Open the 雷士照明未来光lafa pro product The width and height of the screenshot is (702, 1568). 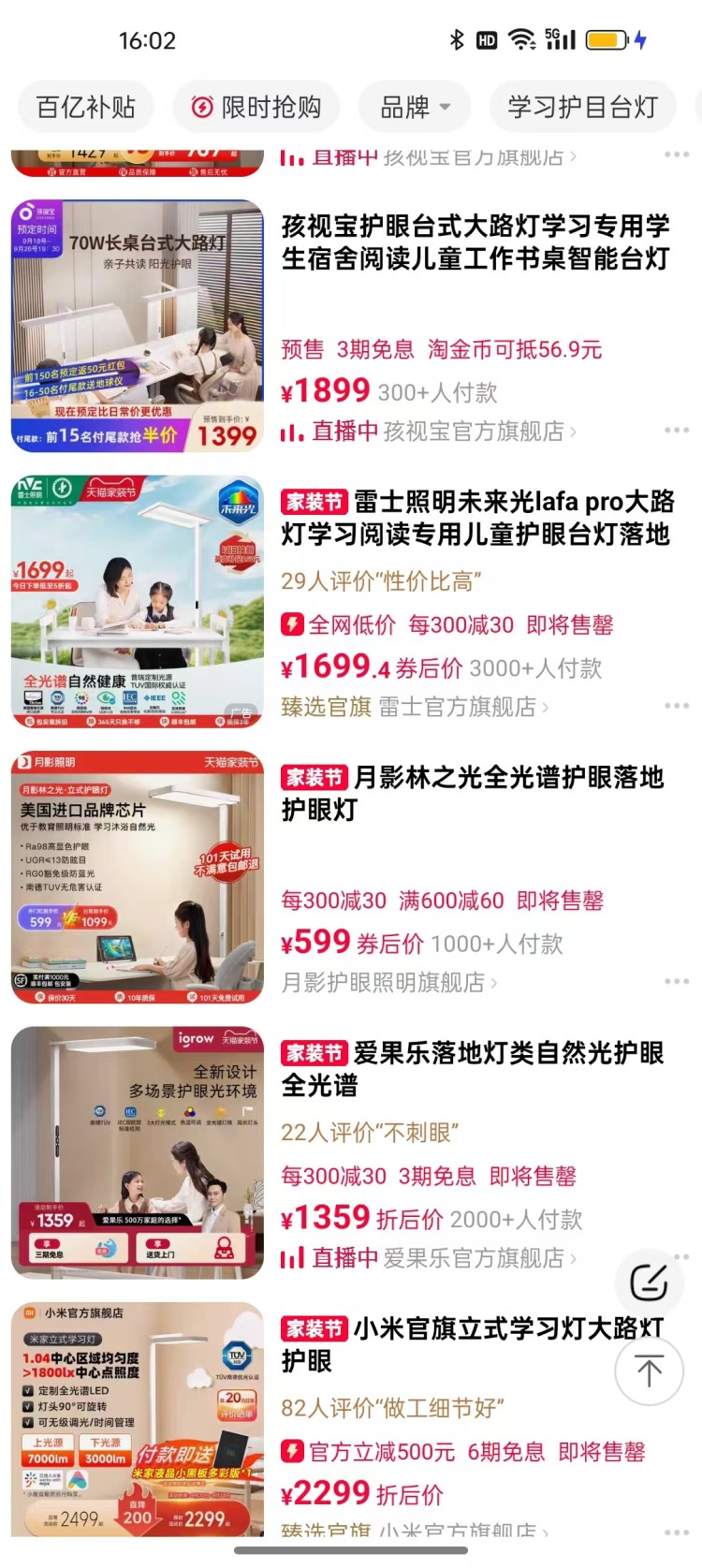pos(475,518)
